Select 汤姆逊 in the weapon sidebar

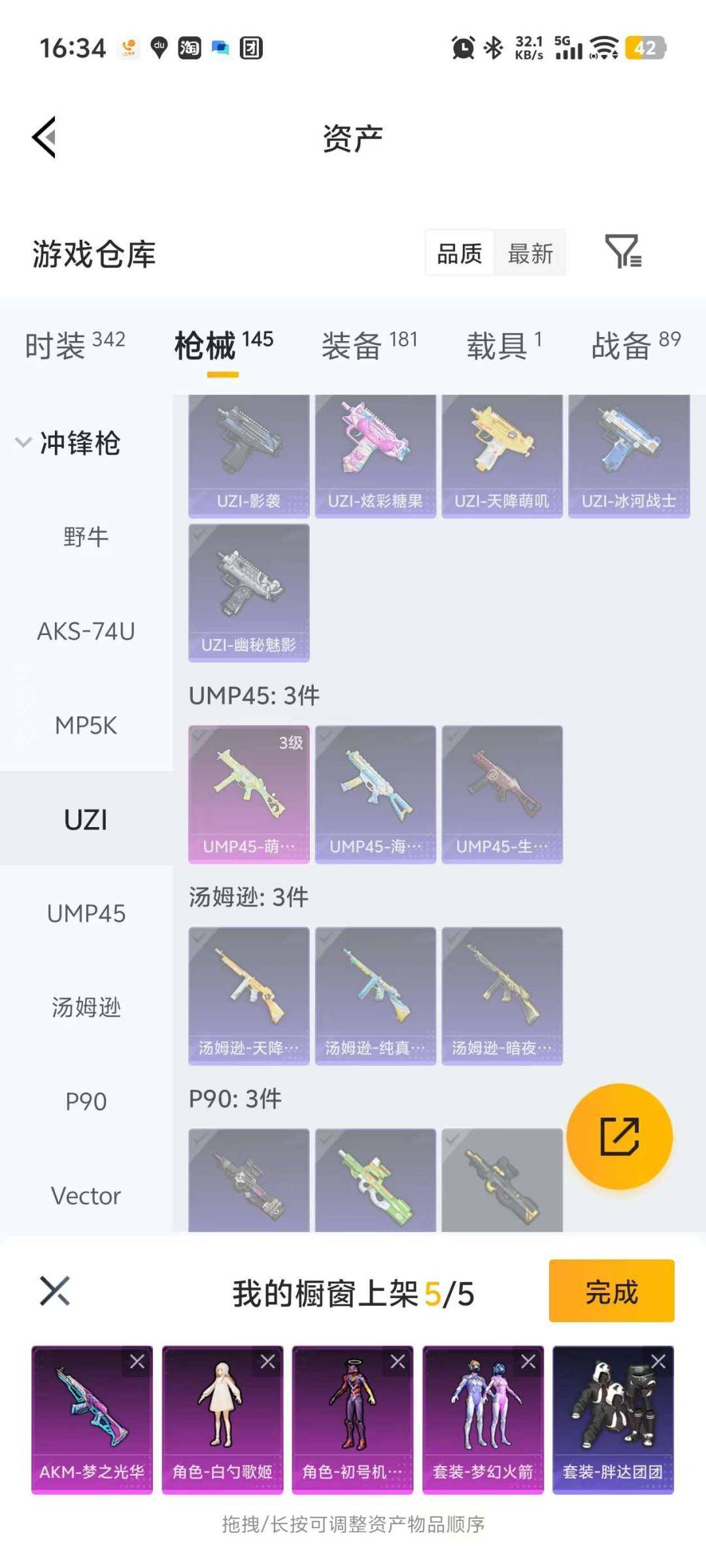[x=86, y=1007]
